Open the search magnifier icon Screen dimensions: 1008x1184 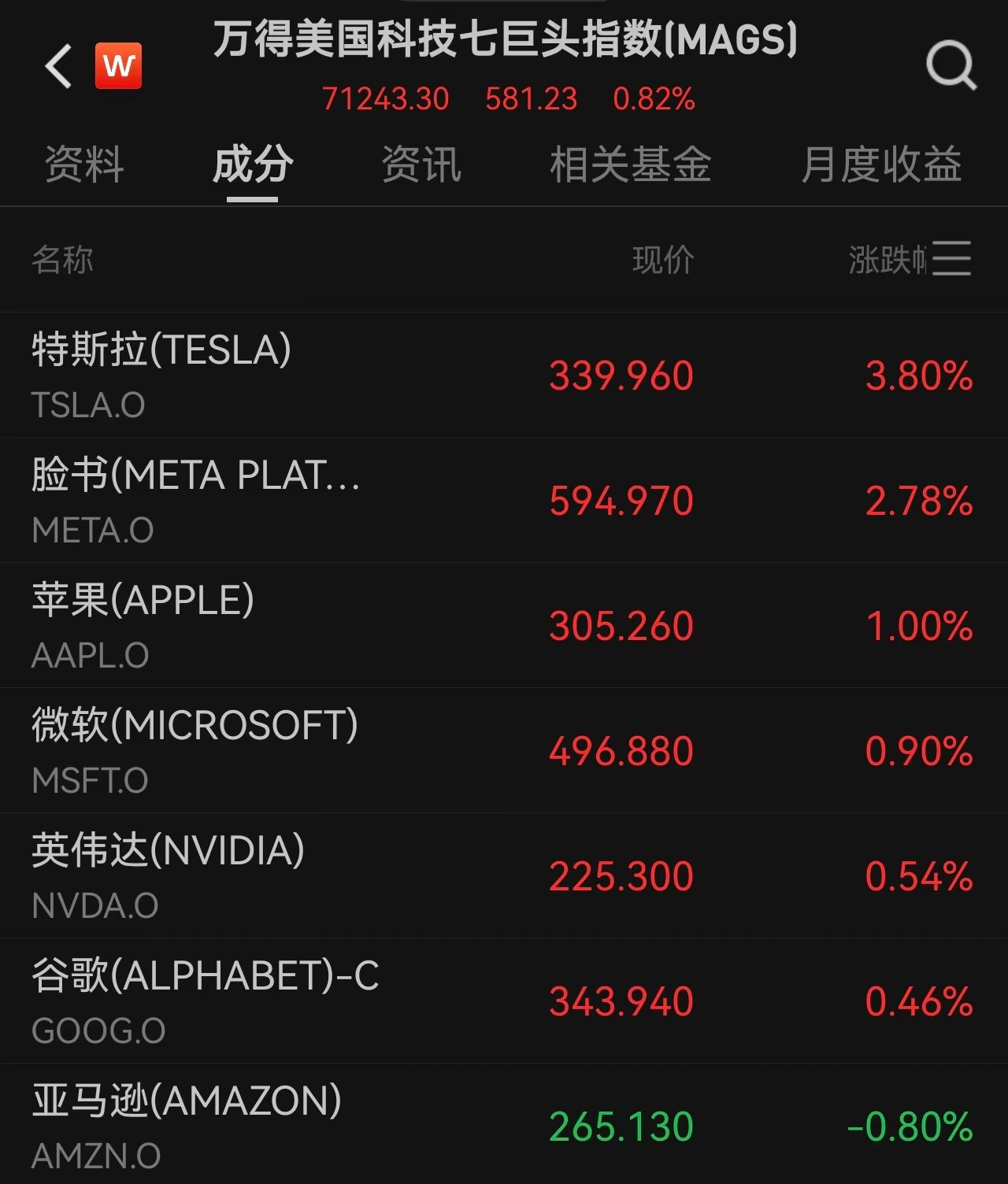(951, 65)
